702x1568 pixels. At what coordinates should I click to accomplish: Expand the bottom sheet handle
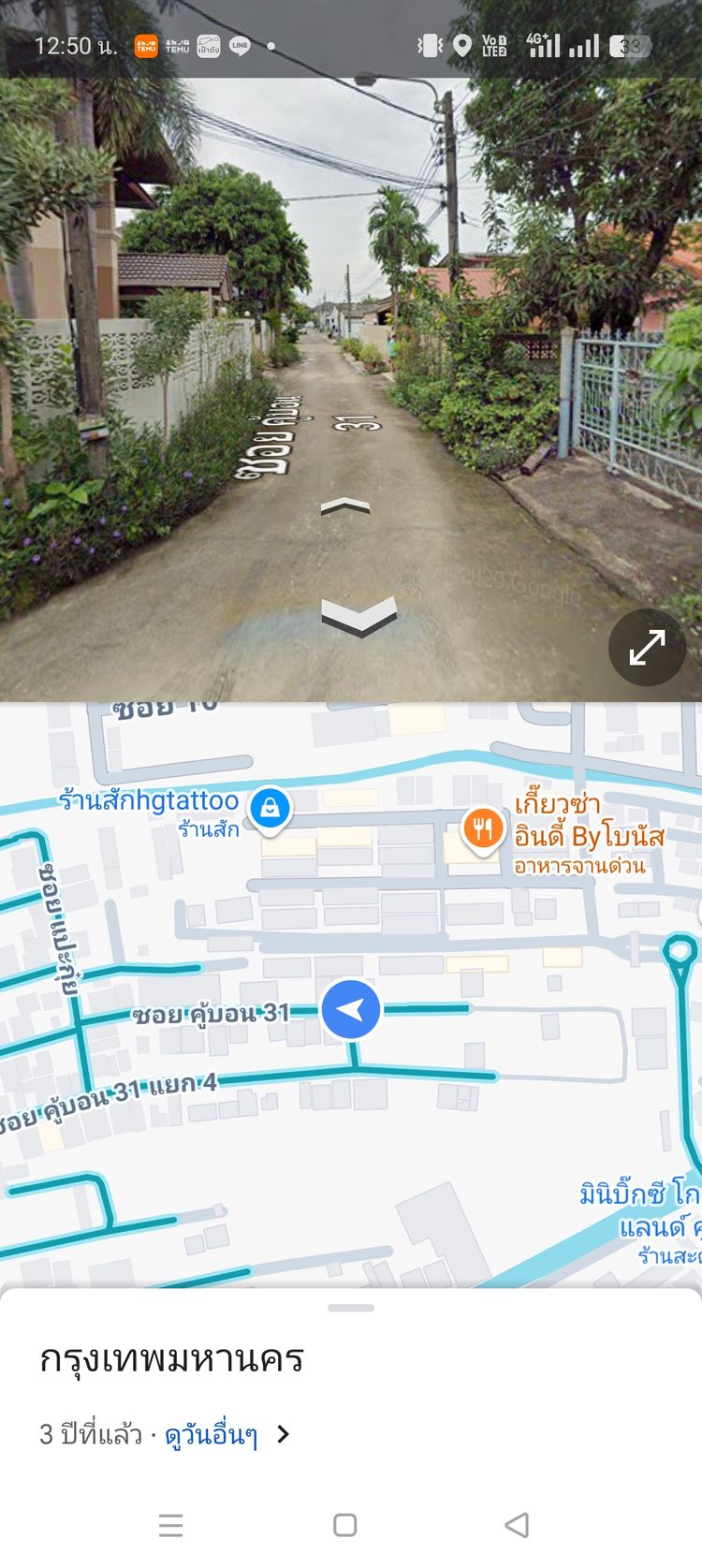point(351,1308)
